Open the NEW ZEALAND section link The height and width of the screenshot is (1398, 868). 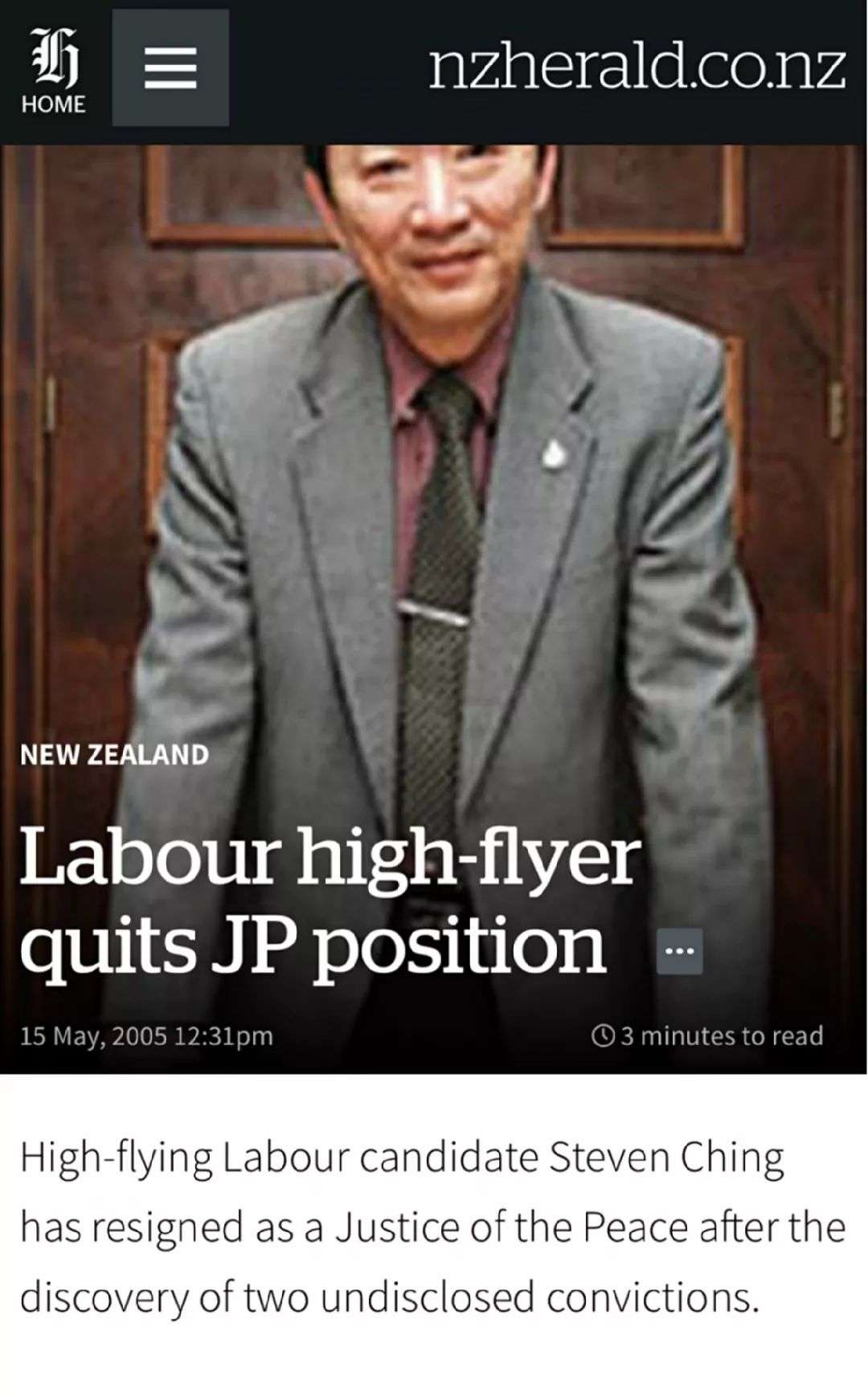click(114, 755)
